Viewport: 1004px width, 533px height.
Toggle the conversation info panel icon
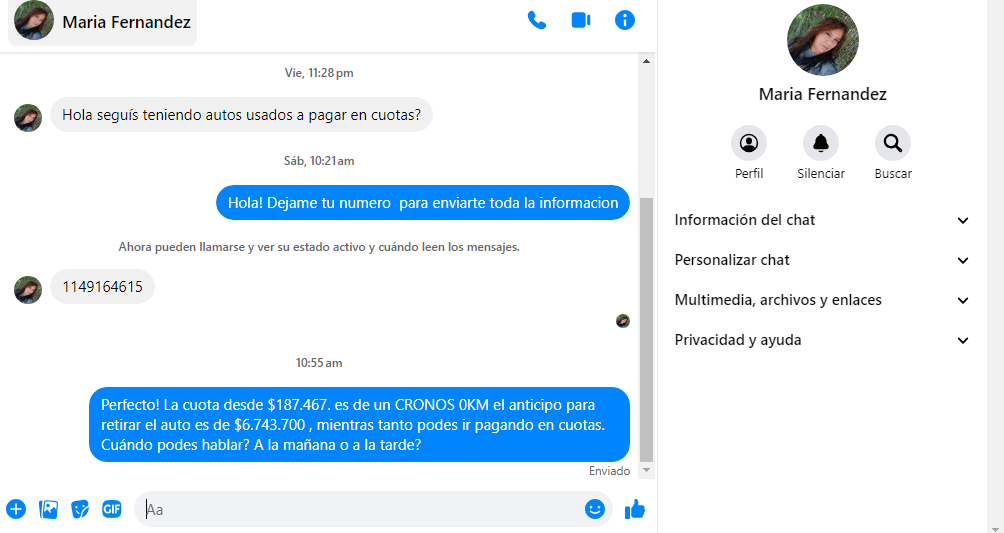625,20
